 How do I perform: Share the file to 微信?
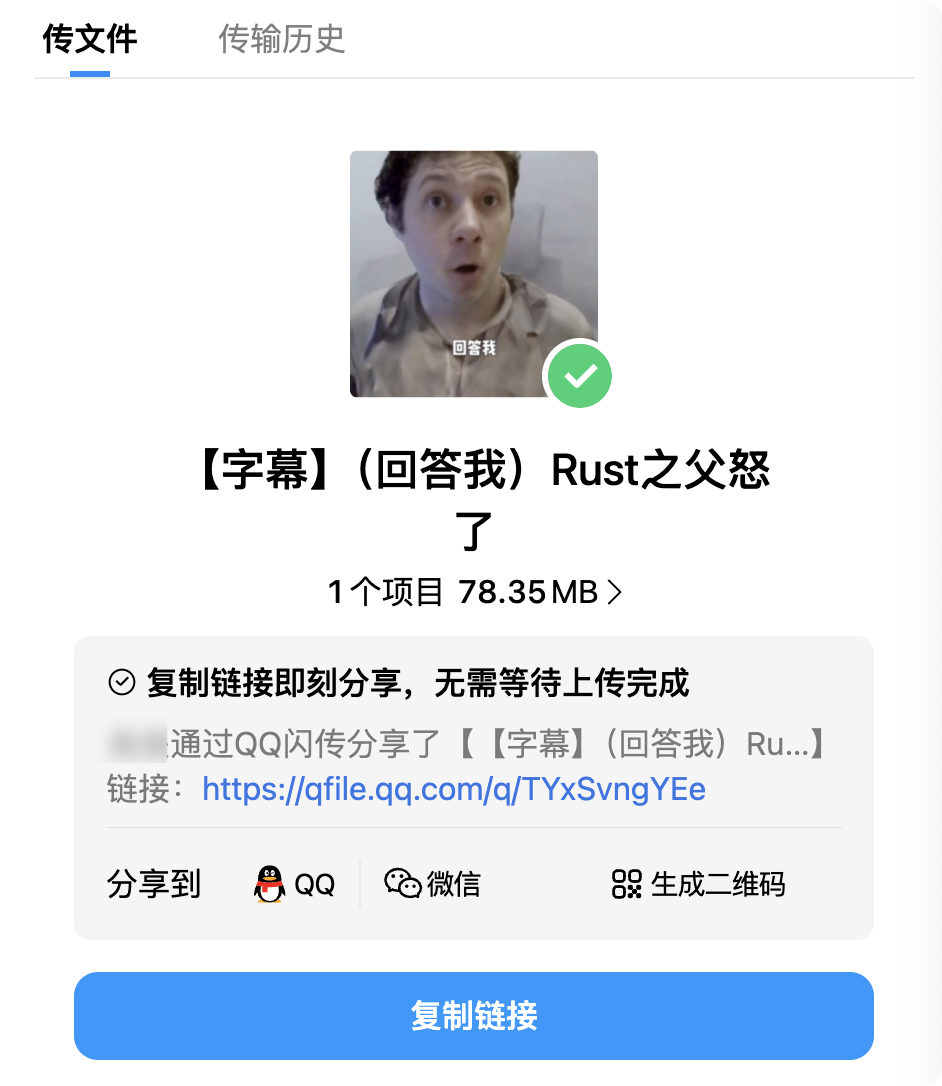(432, 884)
